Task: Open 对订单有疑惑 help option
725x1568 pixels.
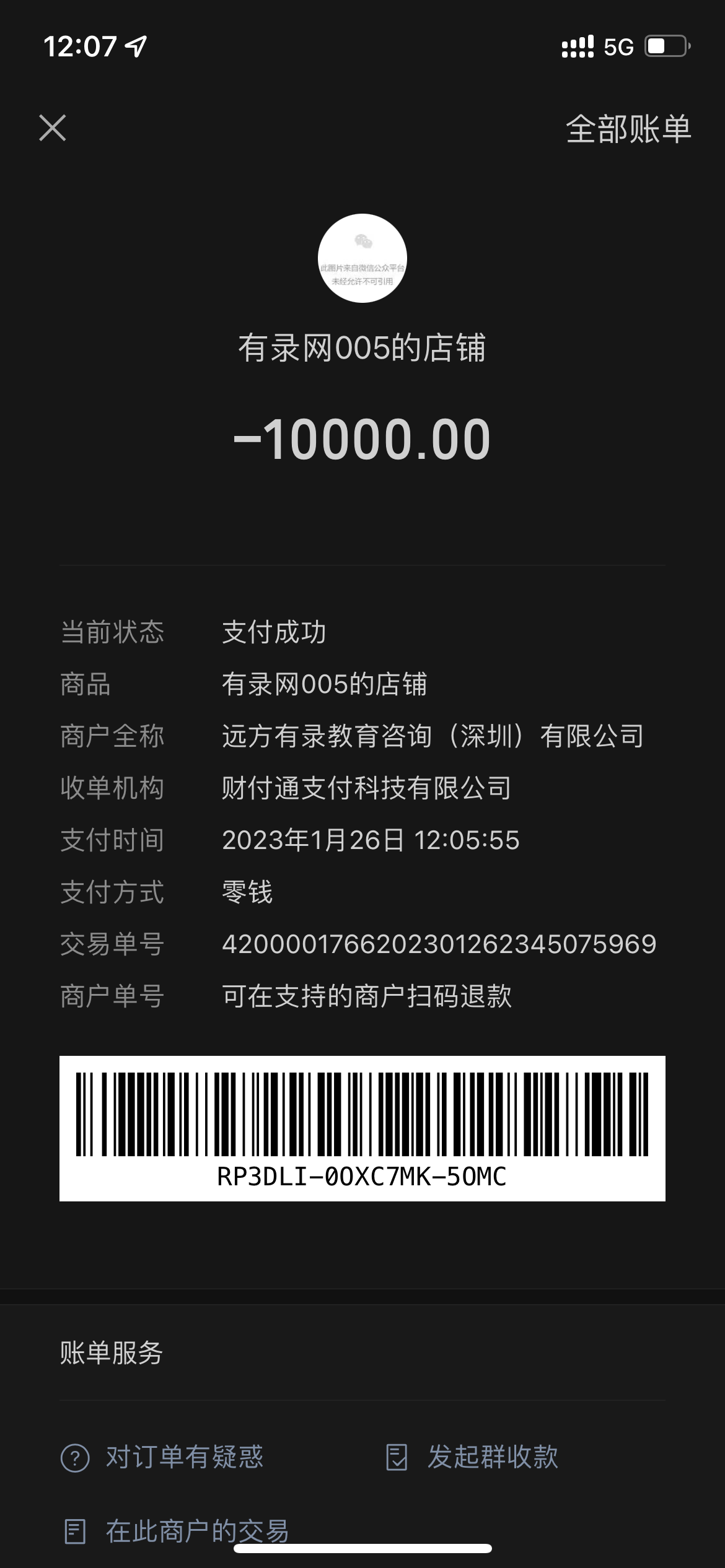Action: click(162, 1457)
